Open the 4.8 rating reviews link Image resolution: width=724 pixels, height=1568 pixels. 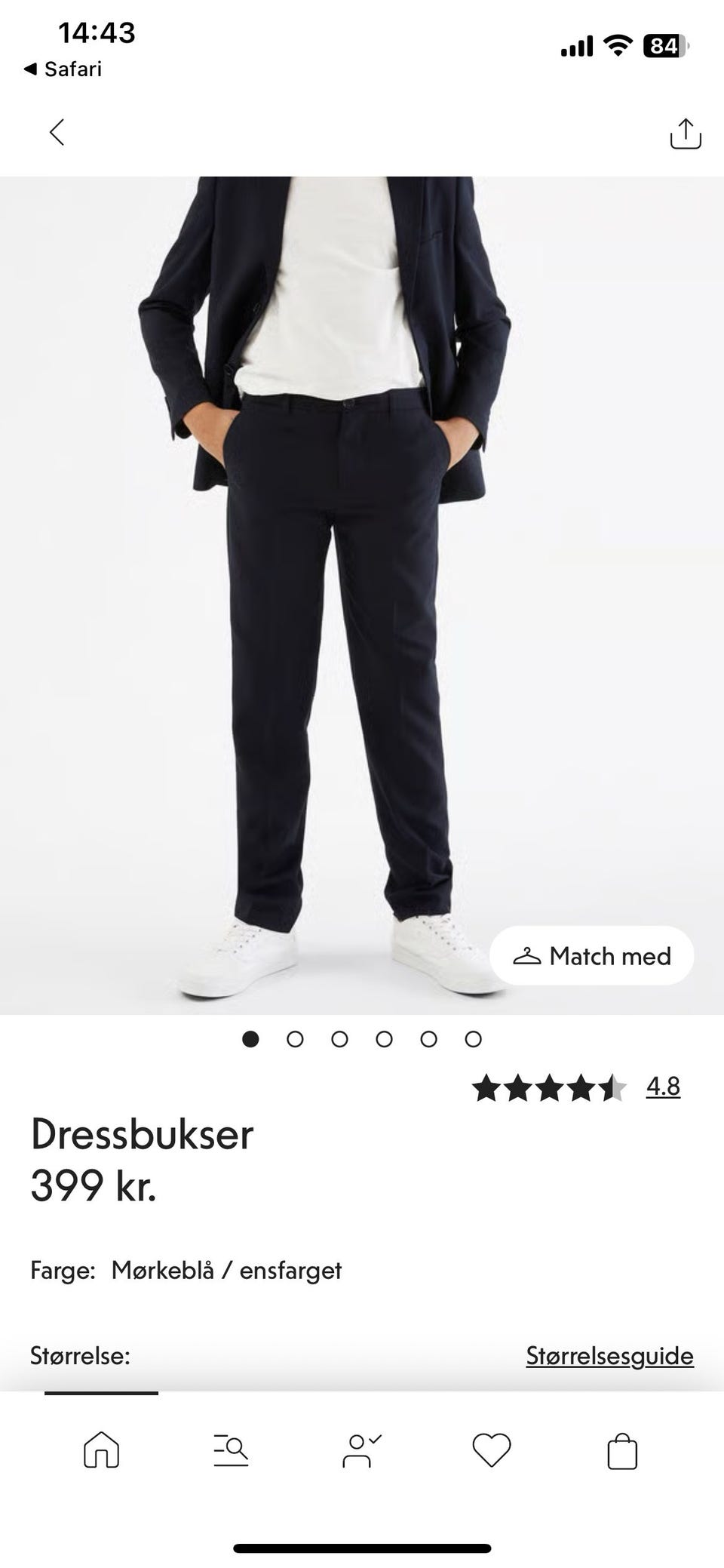pos(663,1087)
